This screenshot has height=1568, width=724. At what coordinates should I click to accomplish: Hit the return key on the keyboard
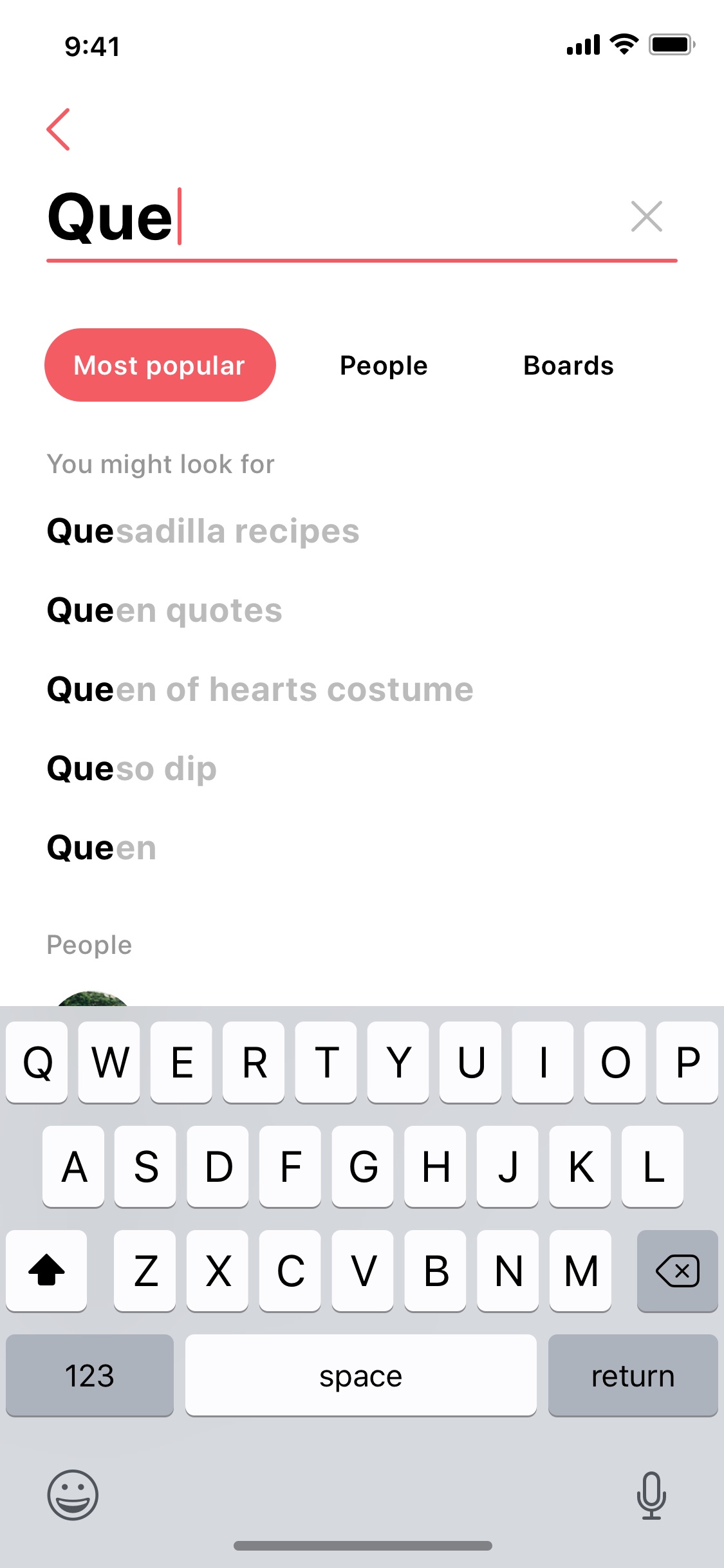coord(633,1376)
